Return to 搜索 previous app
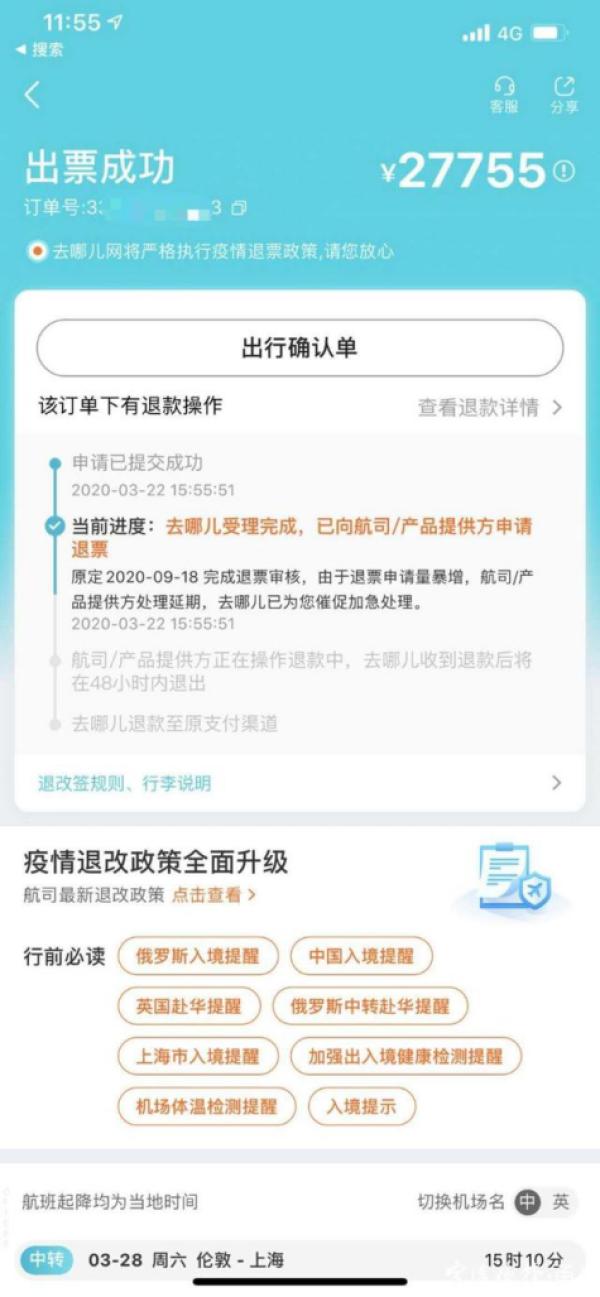The image size is (600, 1297). click(x=40, y=49)
